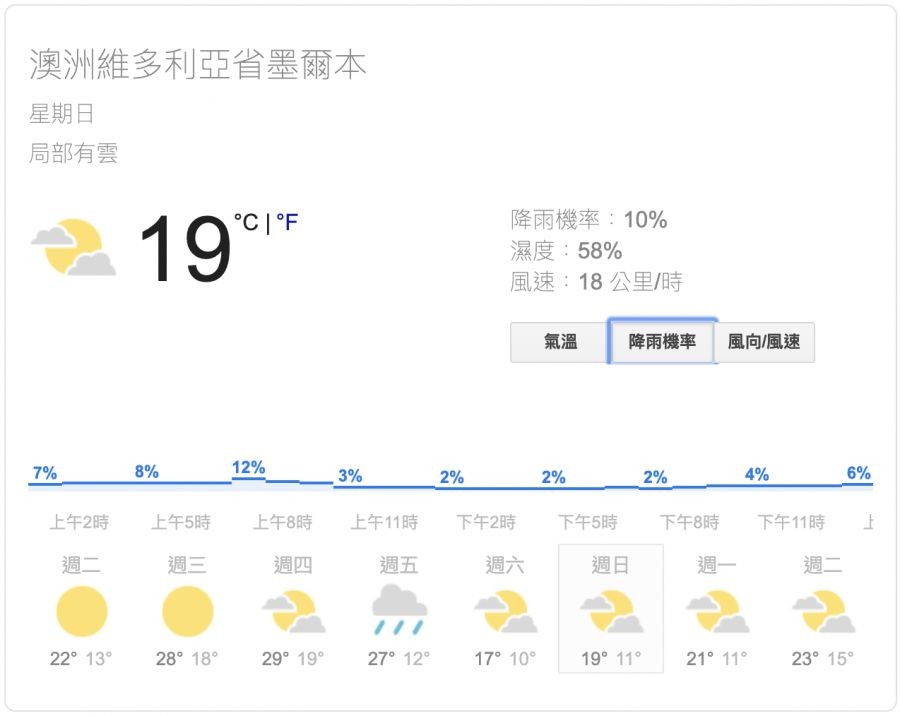Select the first 週二 forecast (22° 13°)
The height and width of the screenshot is (716, 900).
point(81,610)
